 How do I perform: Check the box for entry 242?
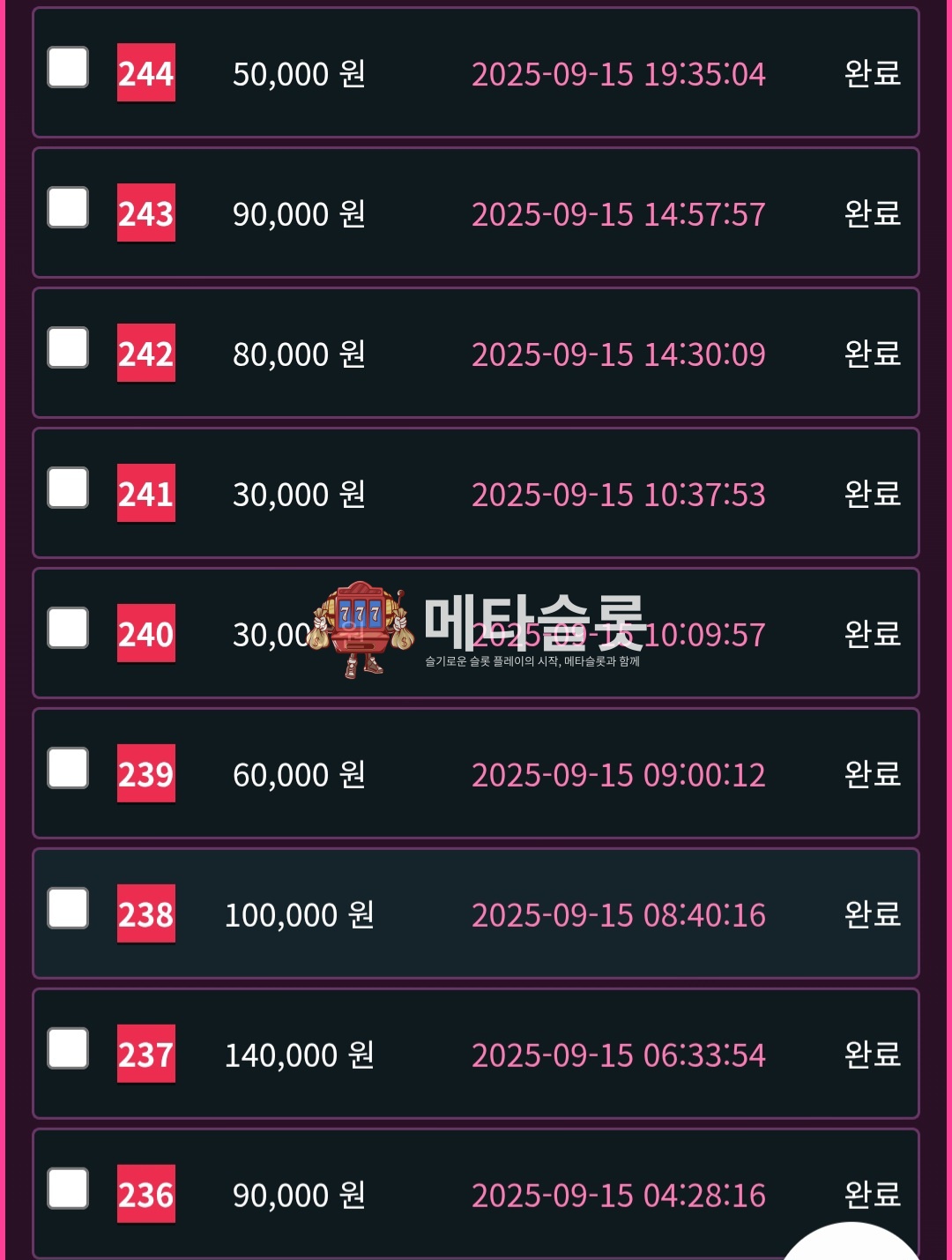[x=68, y=348]
